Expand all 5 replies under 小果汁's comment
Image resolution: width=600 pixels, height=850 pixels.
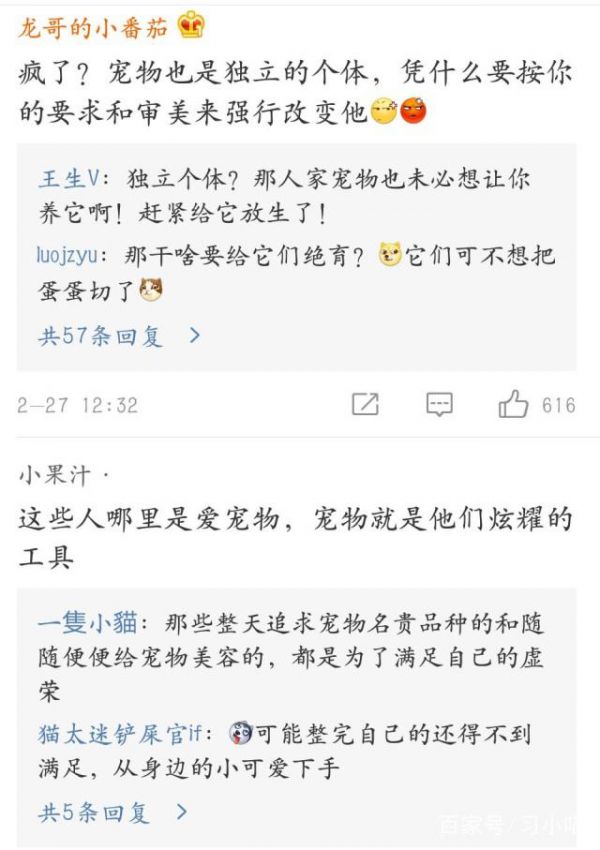click(x=112, y=812)
